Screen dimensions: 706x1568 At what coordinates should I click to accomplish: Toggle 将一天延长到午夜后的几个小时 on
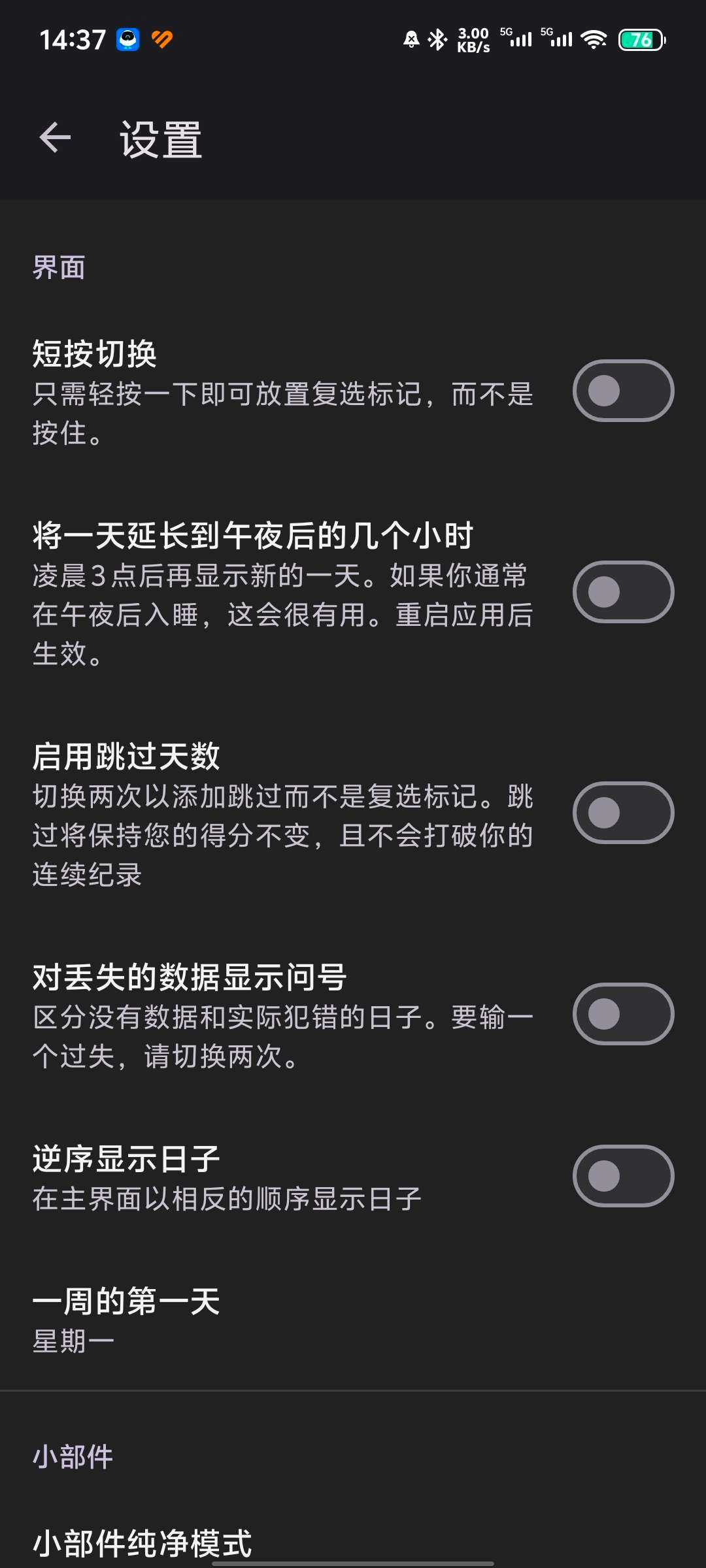click(623, 592)
